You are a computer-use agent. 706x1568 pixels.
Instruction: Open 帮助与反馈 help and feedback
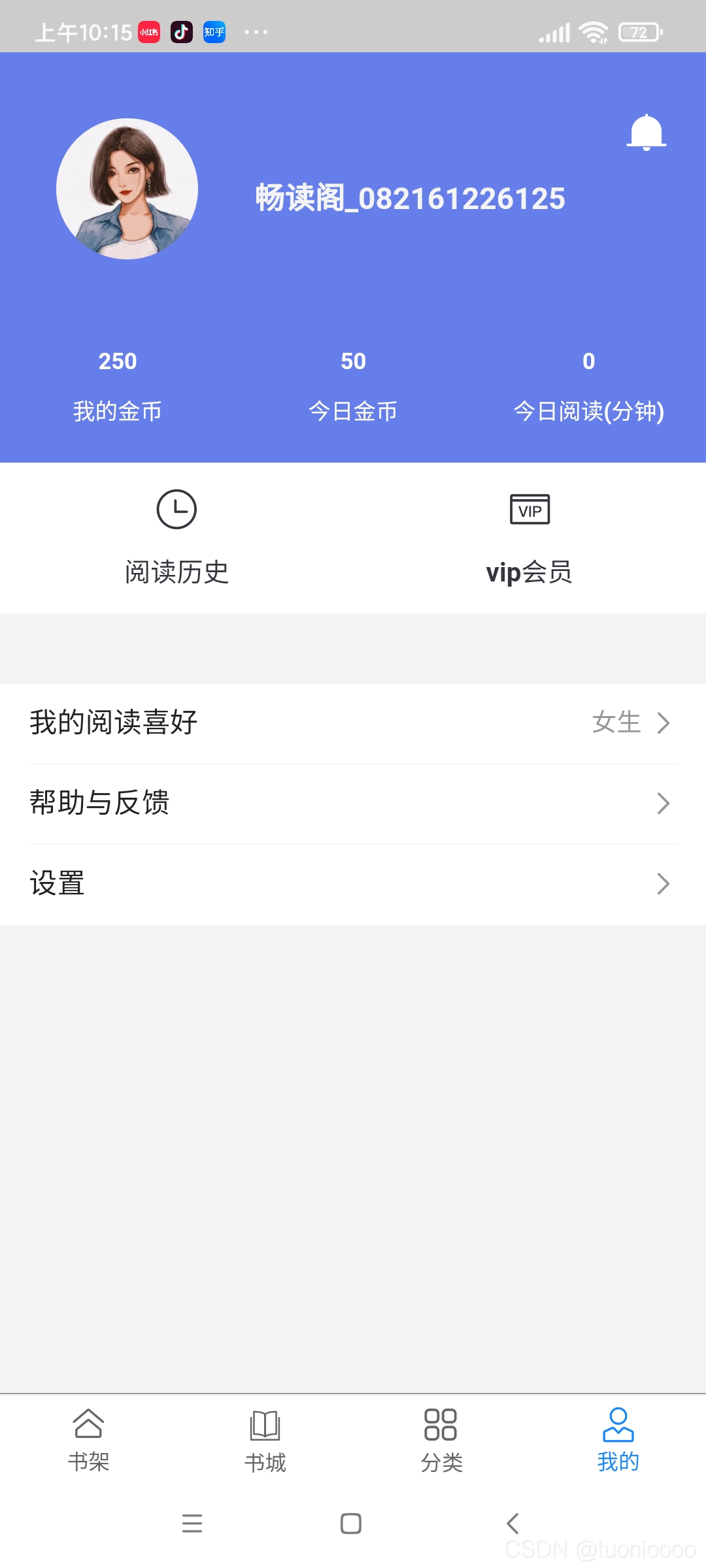pos(353,803)
